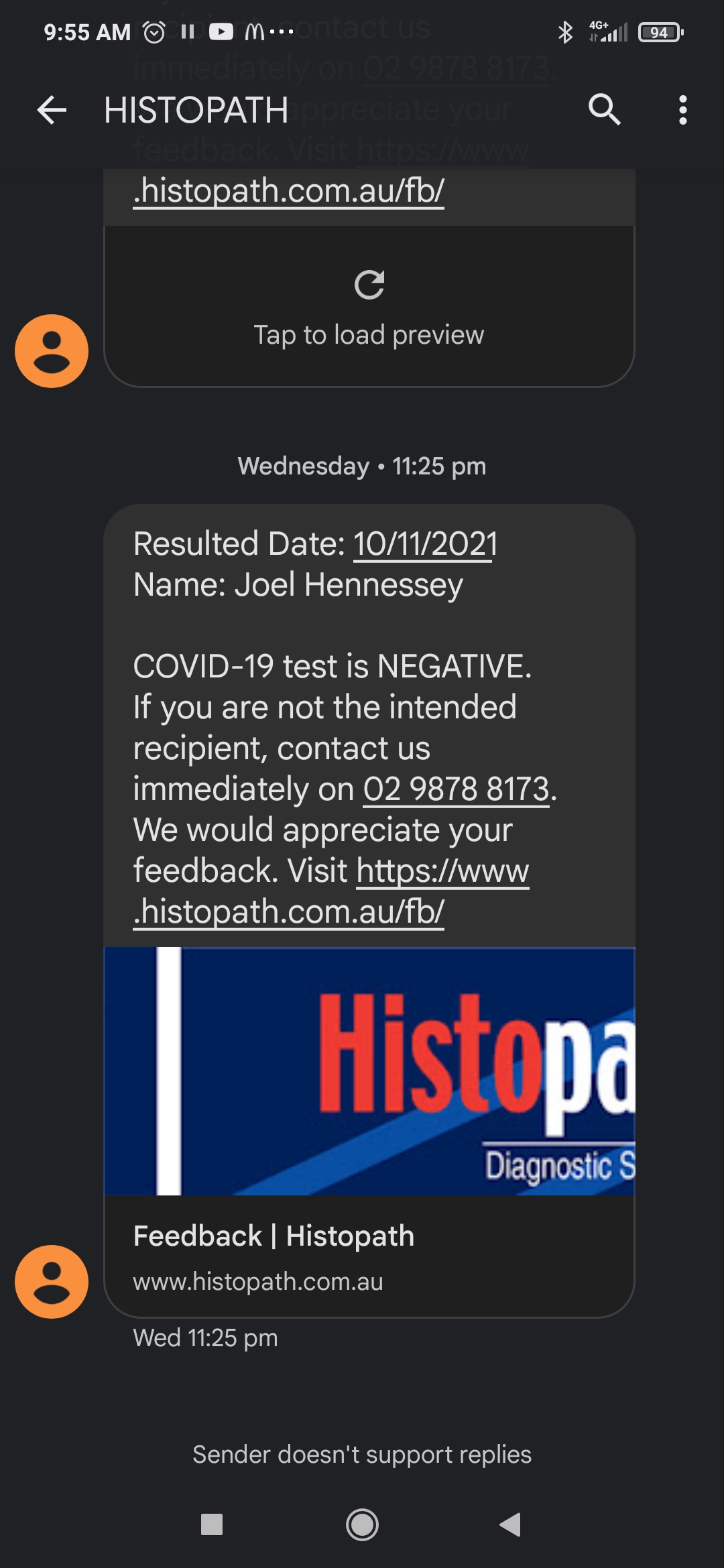This screenshot has height=1568, width=724.
Task: Call the 02 9878 8173 number link
Action: [456, 789]
